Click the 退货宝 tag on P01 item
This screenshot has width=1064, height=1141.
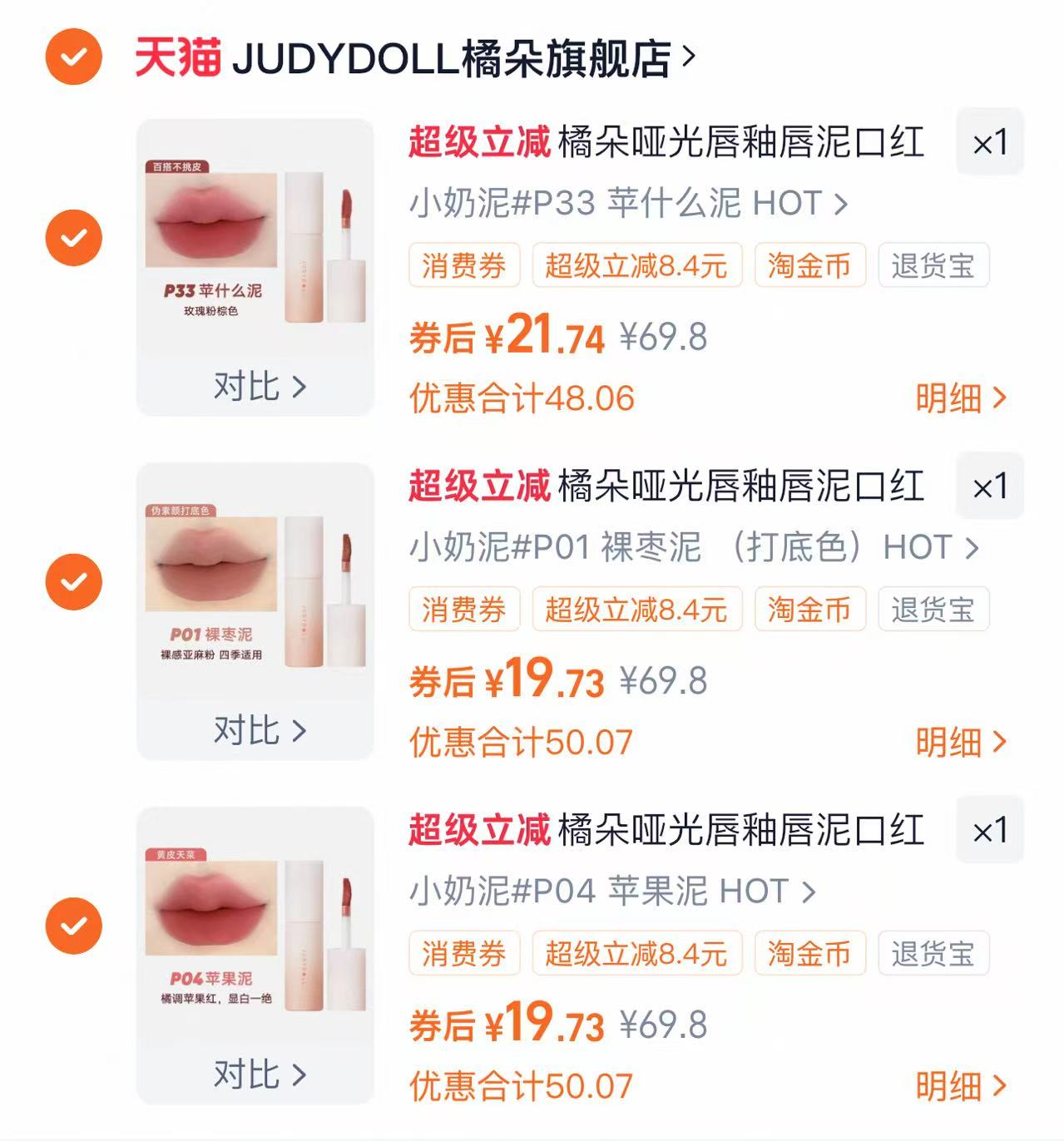pos(933,610)
